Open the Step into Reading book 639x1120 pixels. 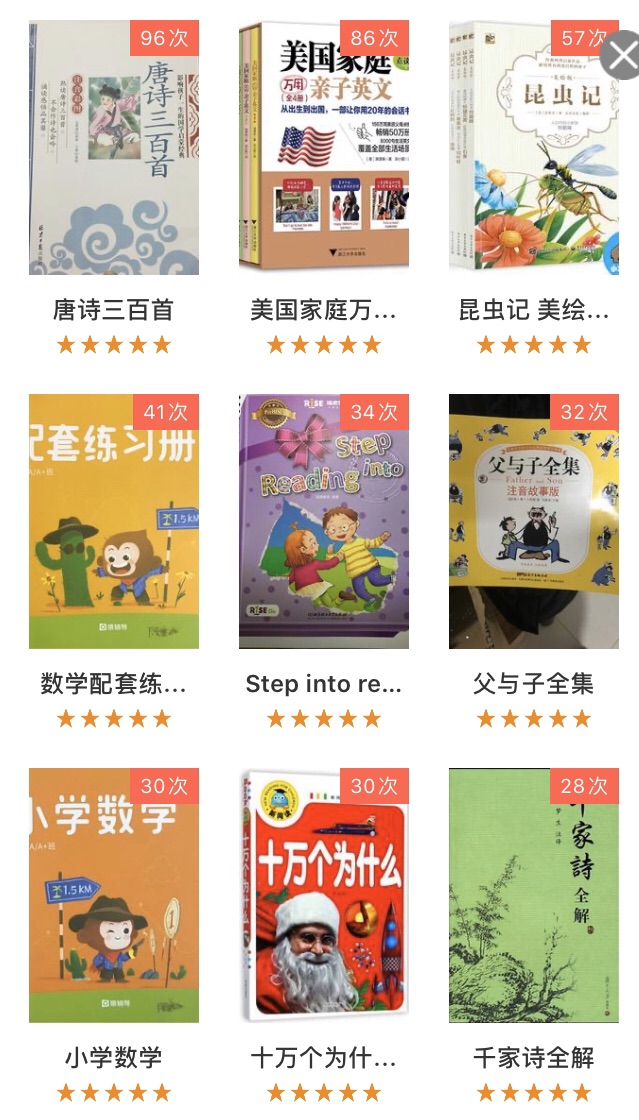coord(324,521)
